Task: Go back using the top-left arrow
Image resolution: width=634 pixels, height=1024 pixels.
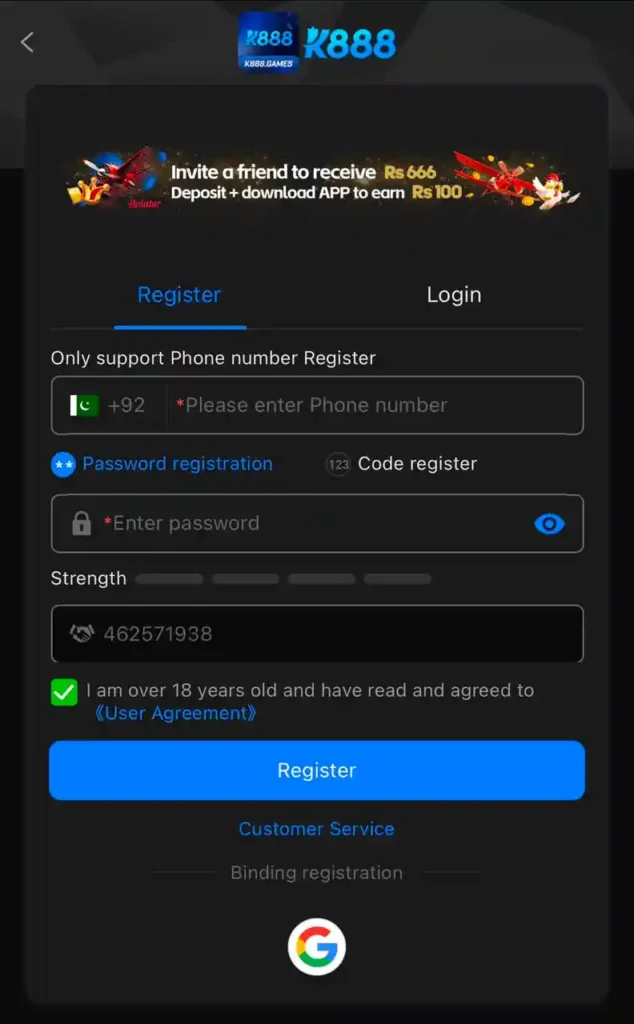Action: (27, 42)
